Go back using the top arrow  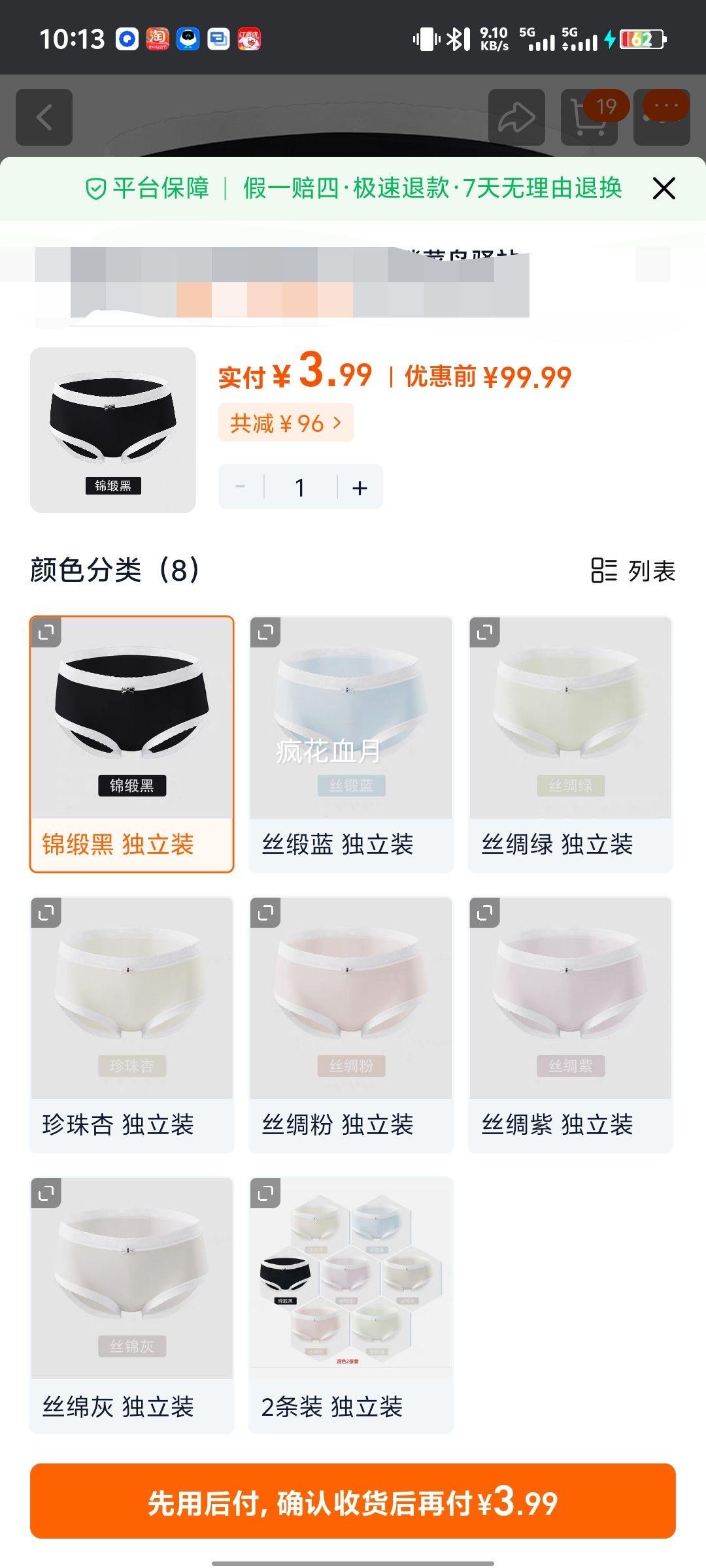click(x=44, y=118)
